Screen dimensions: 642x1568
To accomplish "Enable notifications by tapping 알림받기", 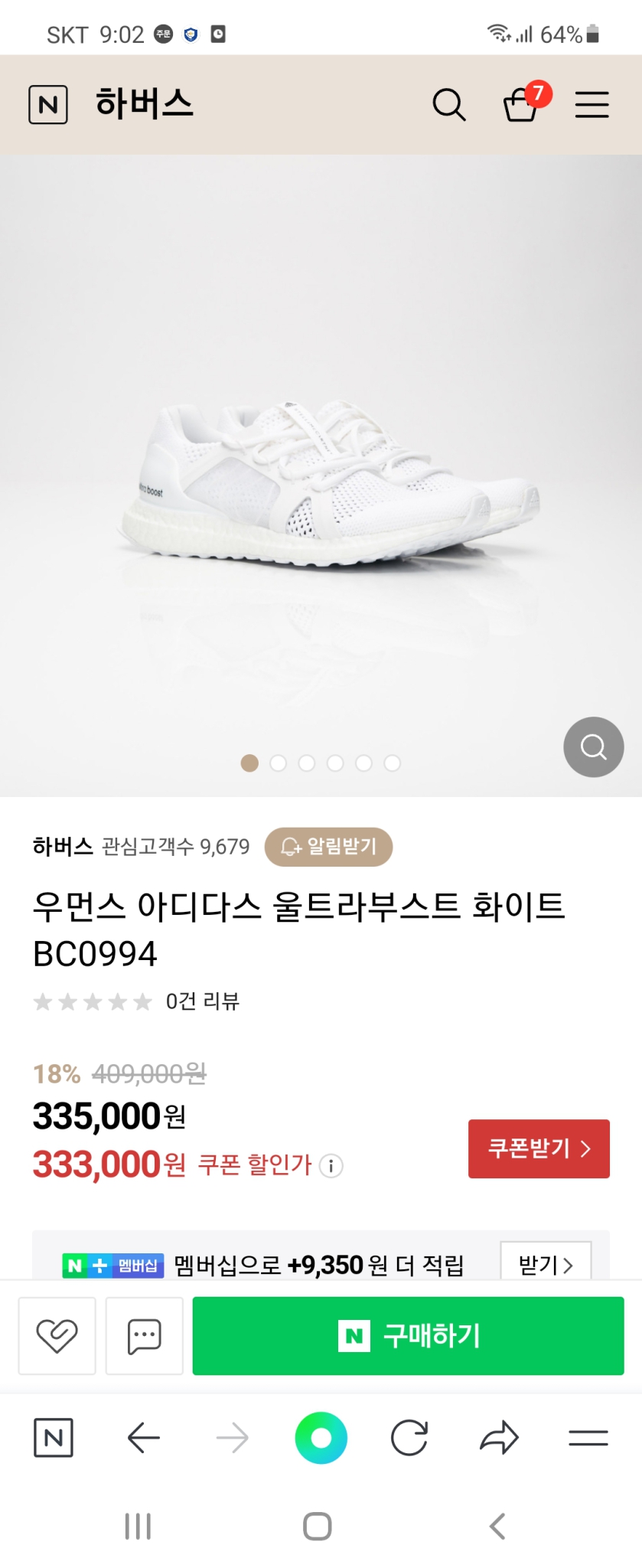I will (x=328, y=847).
